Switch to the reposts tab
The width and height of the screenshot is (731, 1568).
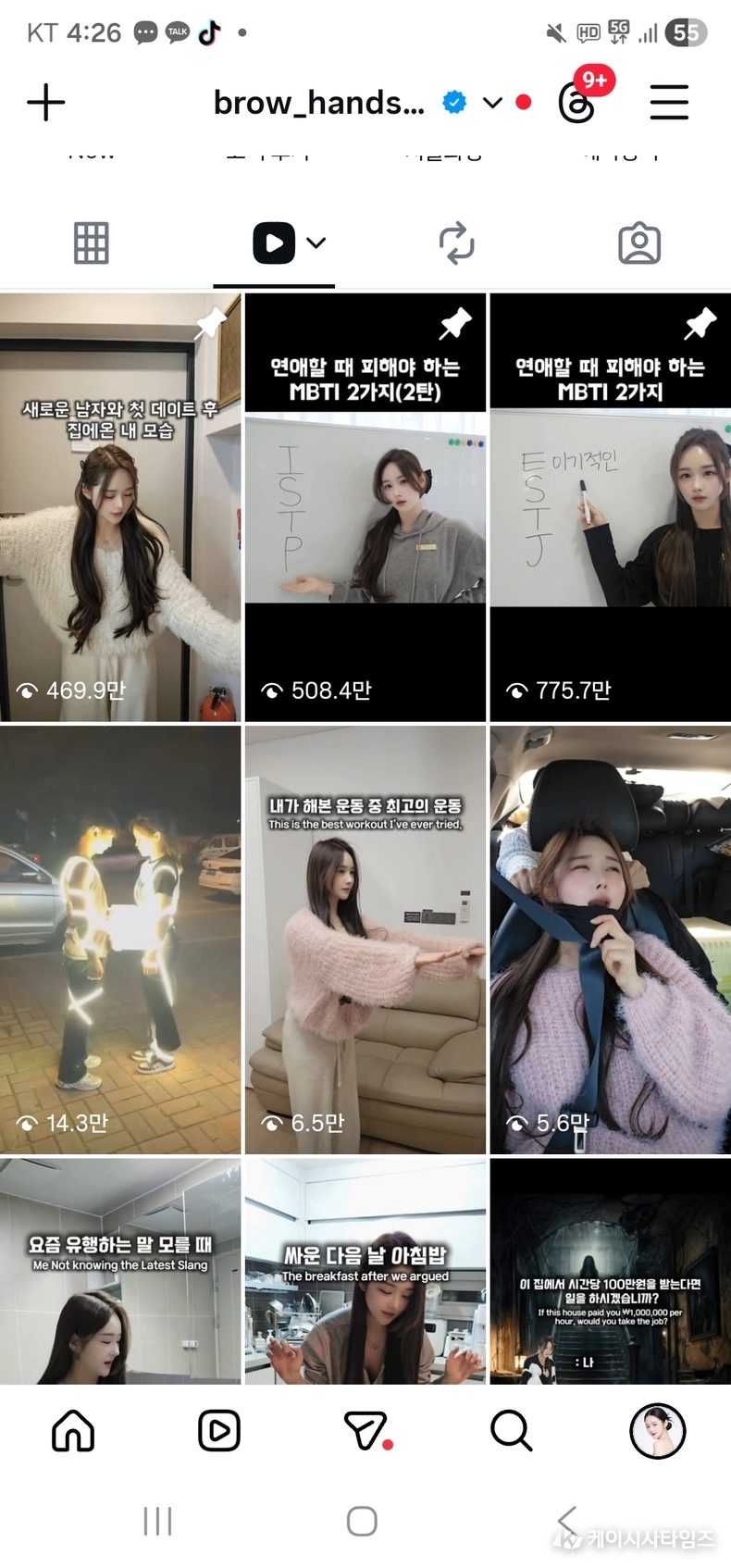point(456,243)
